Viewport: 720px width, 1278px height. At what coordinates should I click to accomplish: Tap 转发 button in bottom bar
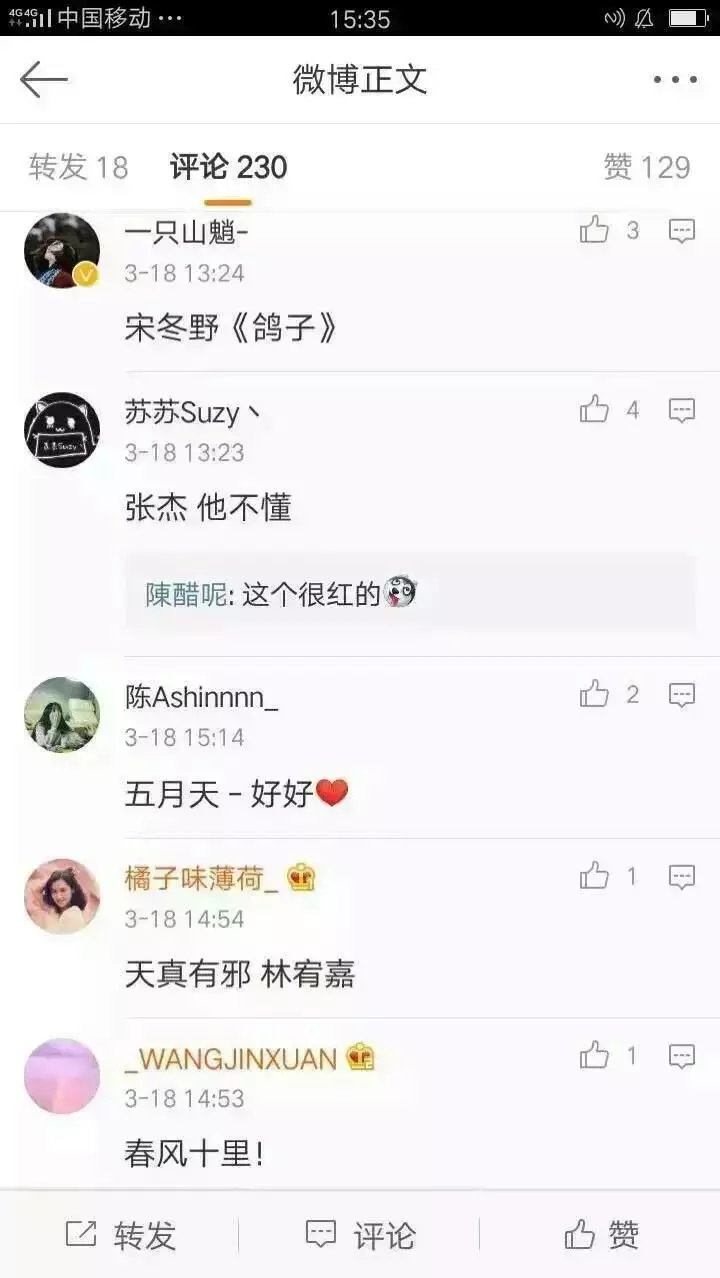click(x=121, y=1235)
